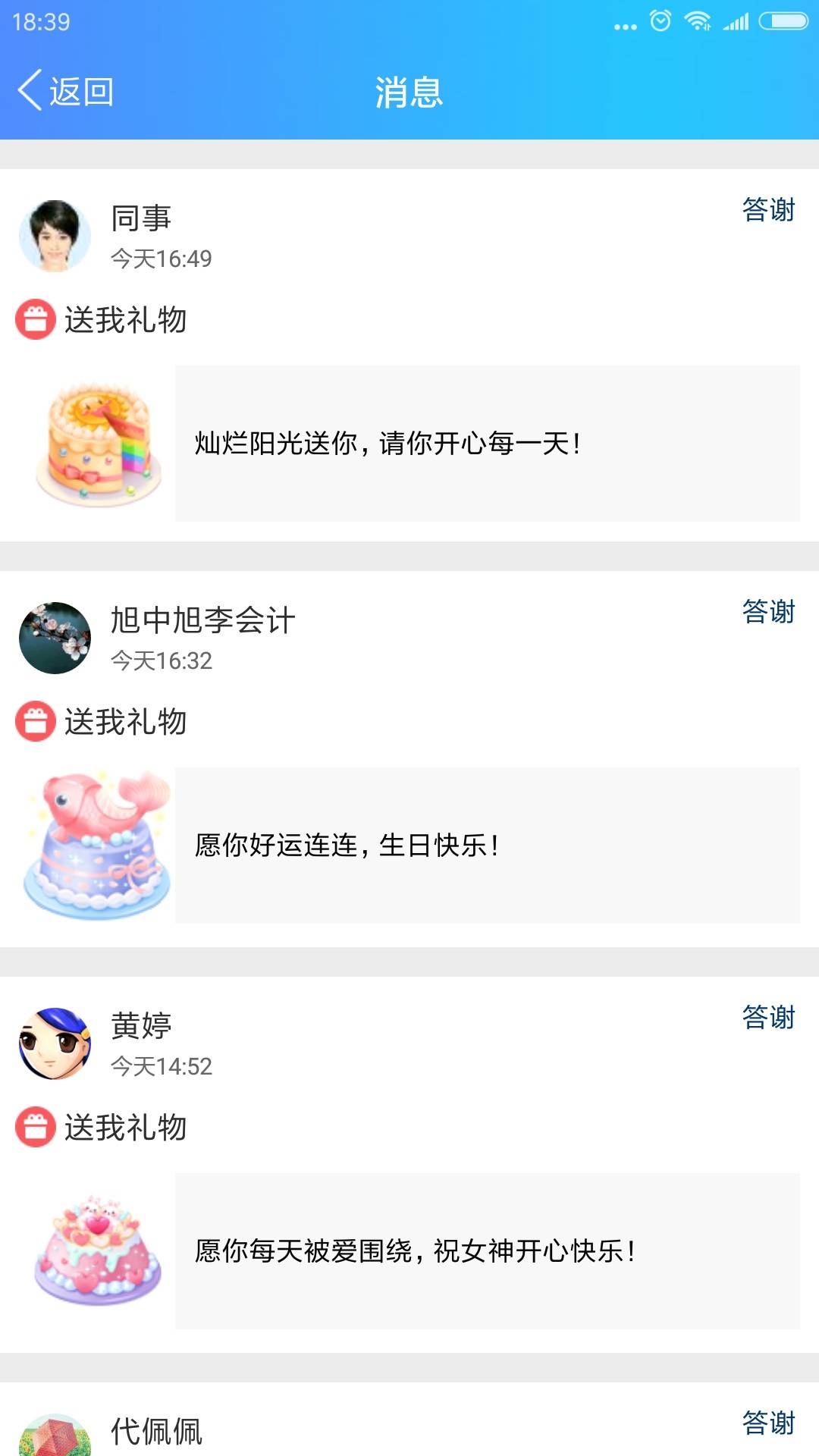
Task: Click the red gift icon beside 同事's message
Action: pyautogui.click(x=34, y=320)
